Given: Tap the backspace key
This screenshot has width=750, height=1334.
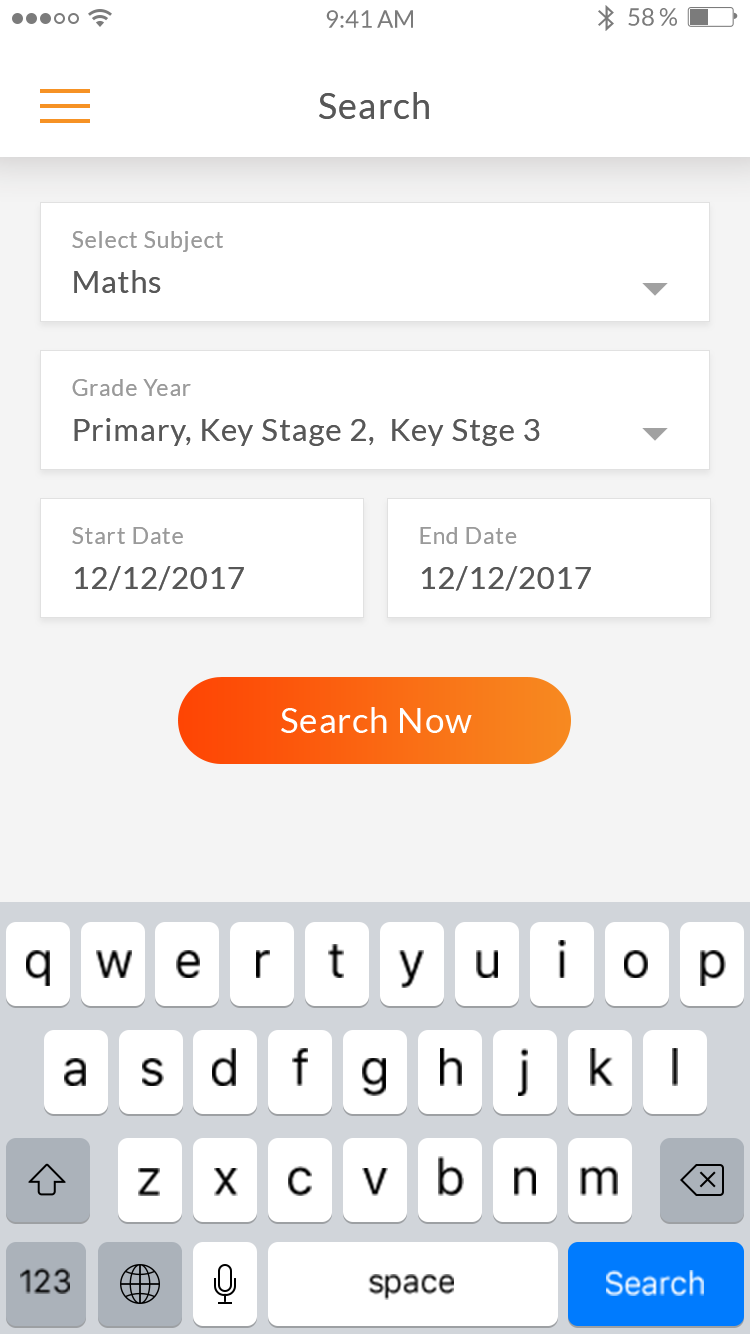Looking at the screenshot, I should pos(702,1181).
